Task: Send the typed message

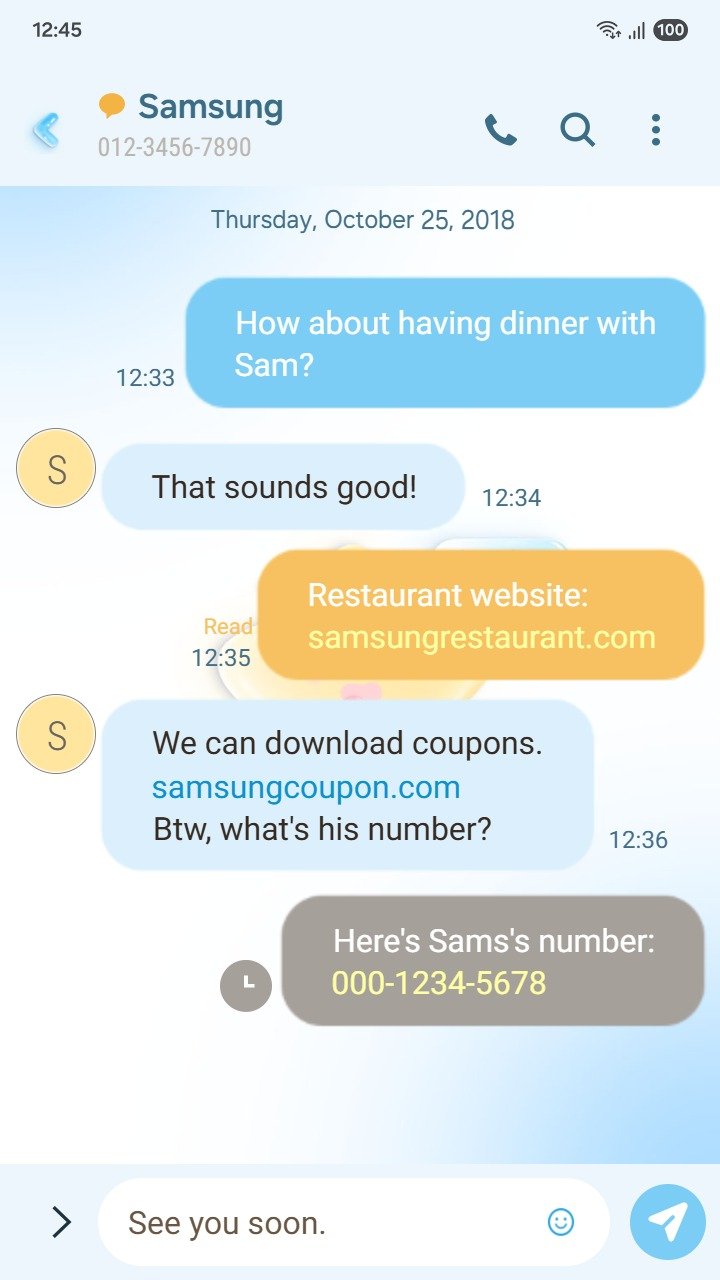Action: tap(667, 1221)
